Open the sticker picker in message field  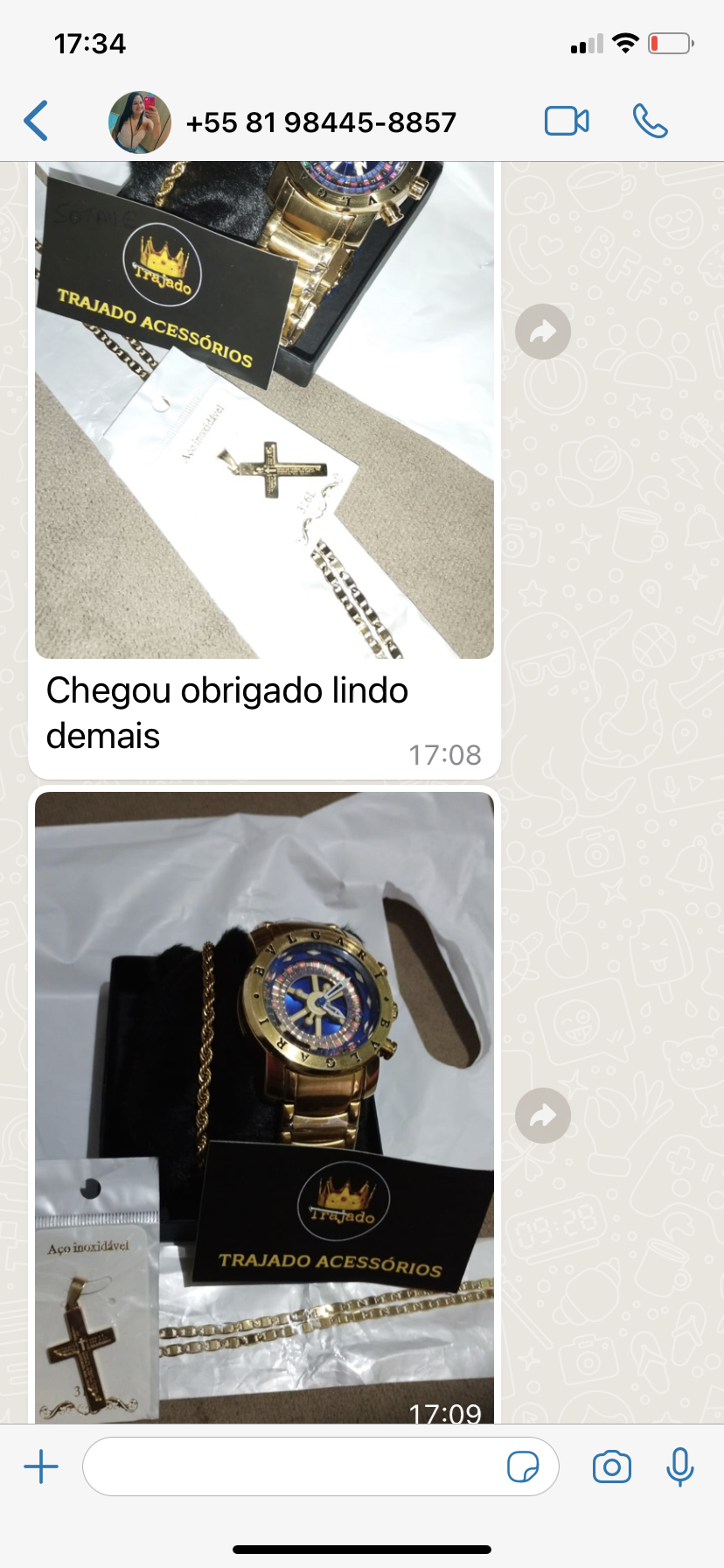523,1466
